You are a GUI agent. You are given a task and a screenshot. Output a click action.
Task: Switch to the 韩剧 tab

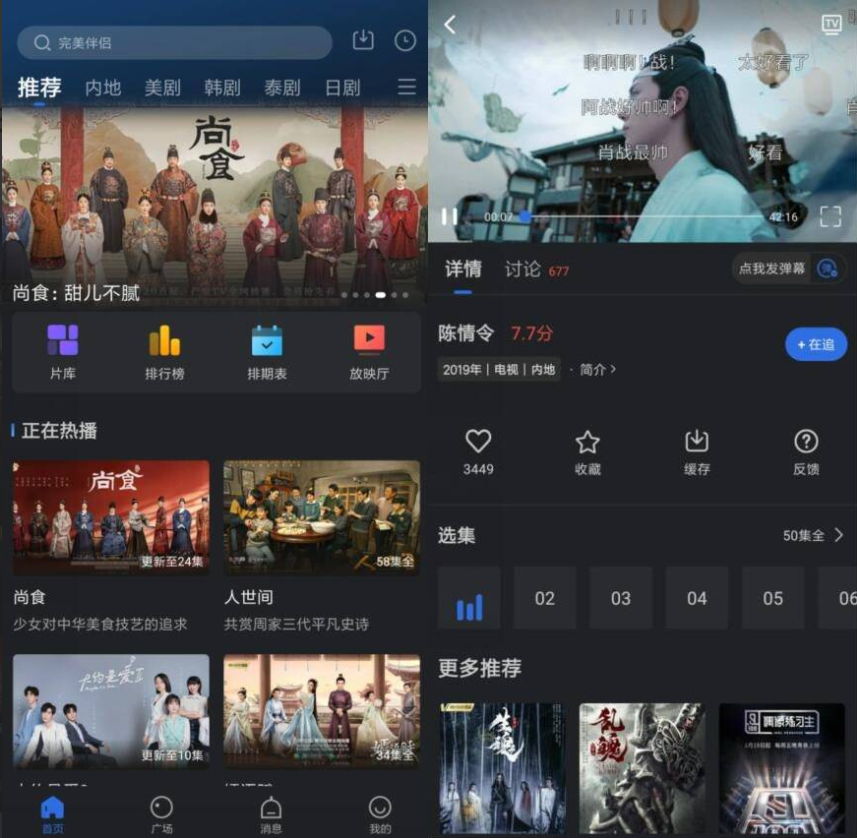(222, 88)
